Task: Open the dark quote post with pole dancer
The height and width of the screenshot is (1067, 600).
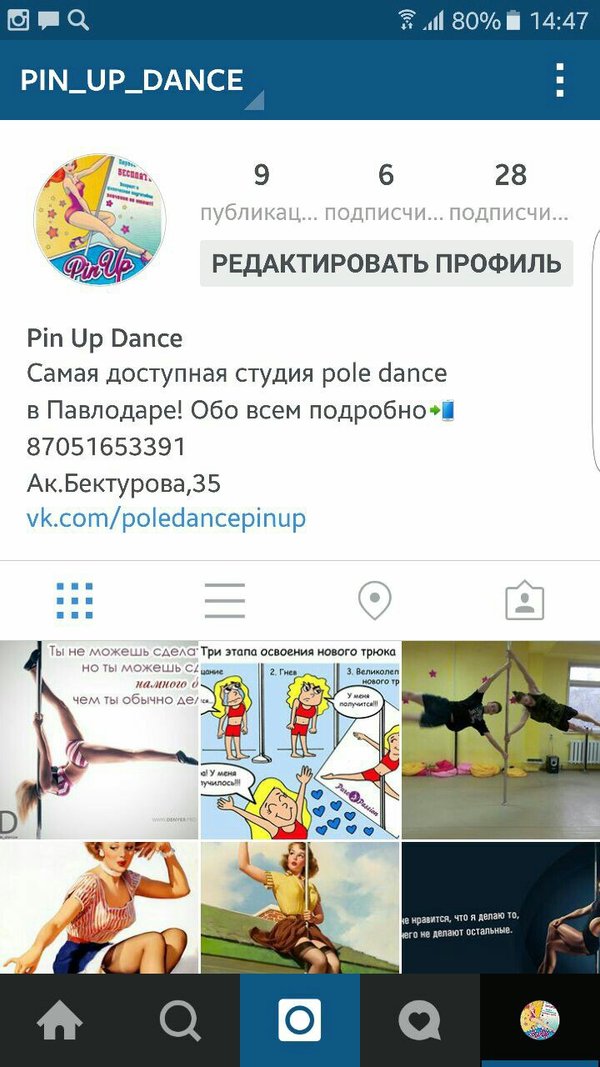Action: pos(501,907)
